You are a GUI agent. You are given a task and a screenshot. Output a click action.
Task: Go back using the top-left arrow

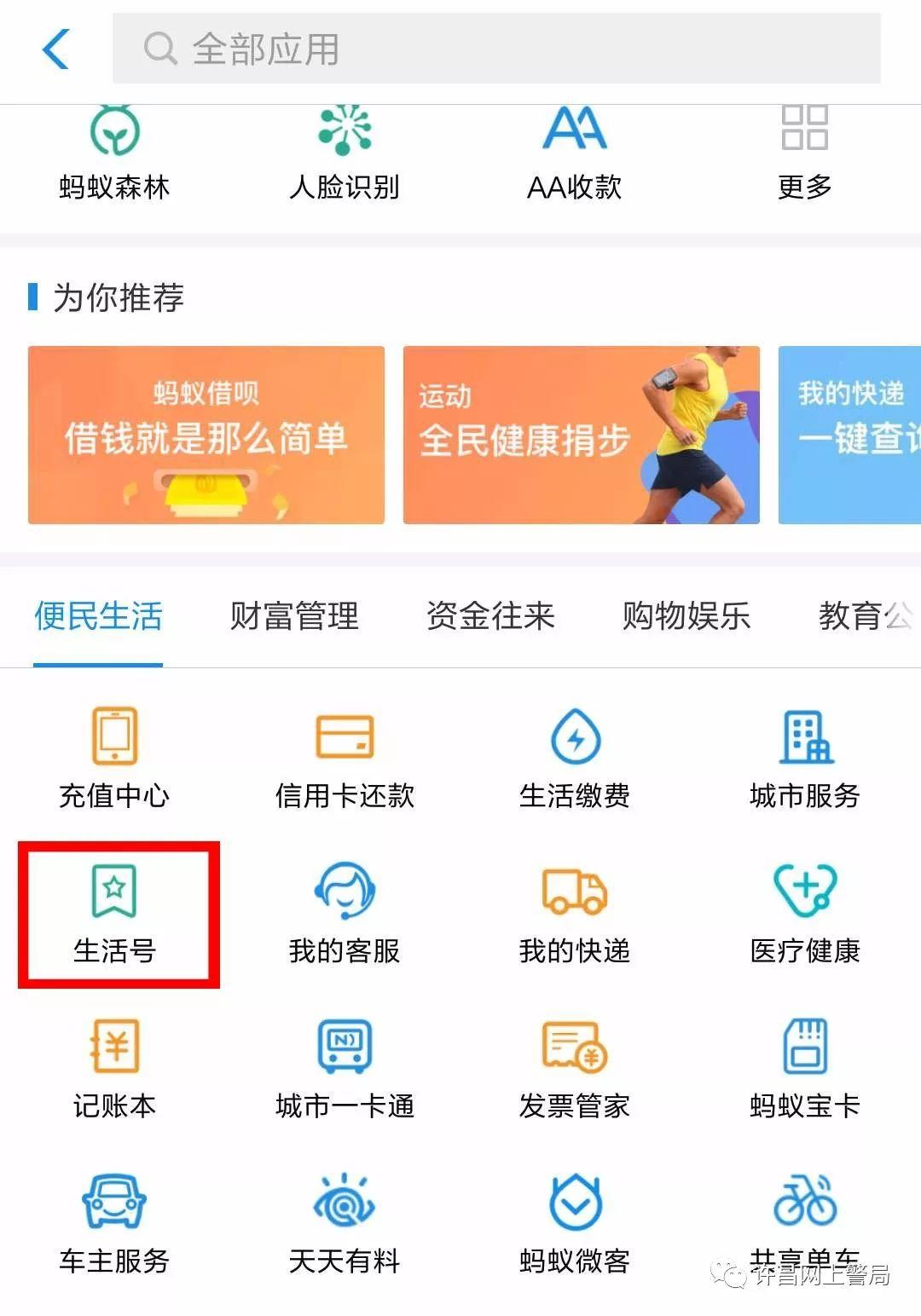coord(55,49)
